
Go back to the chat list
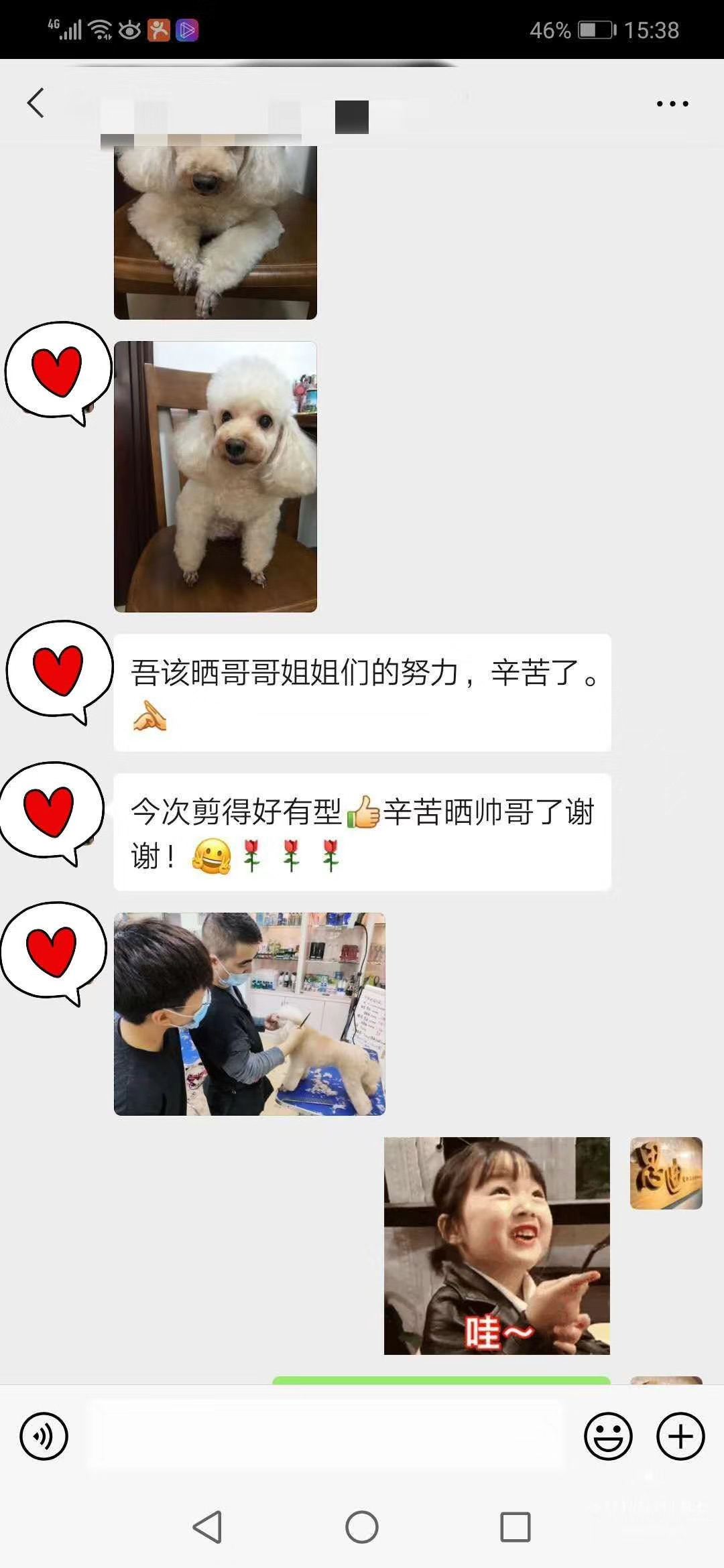coord(36,103)
